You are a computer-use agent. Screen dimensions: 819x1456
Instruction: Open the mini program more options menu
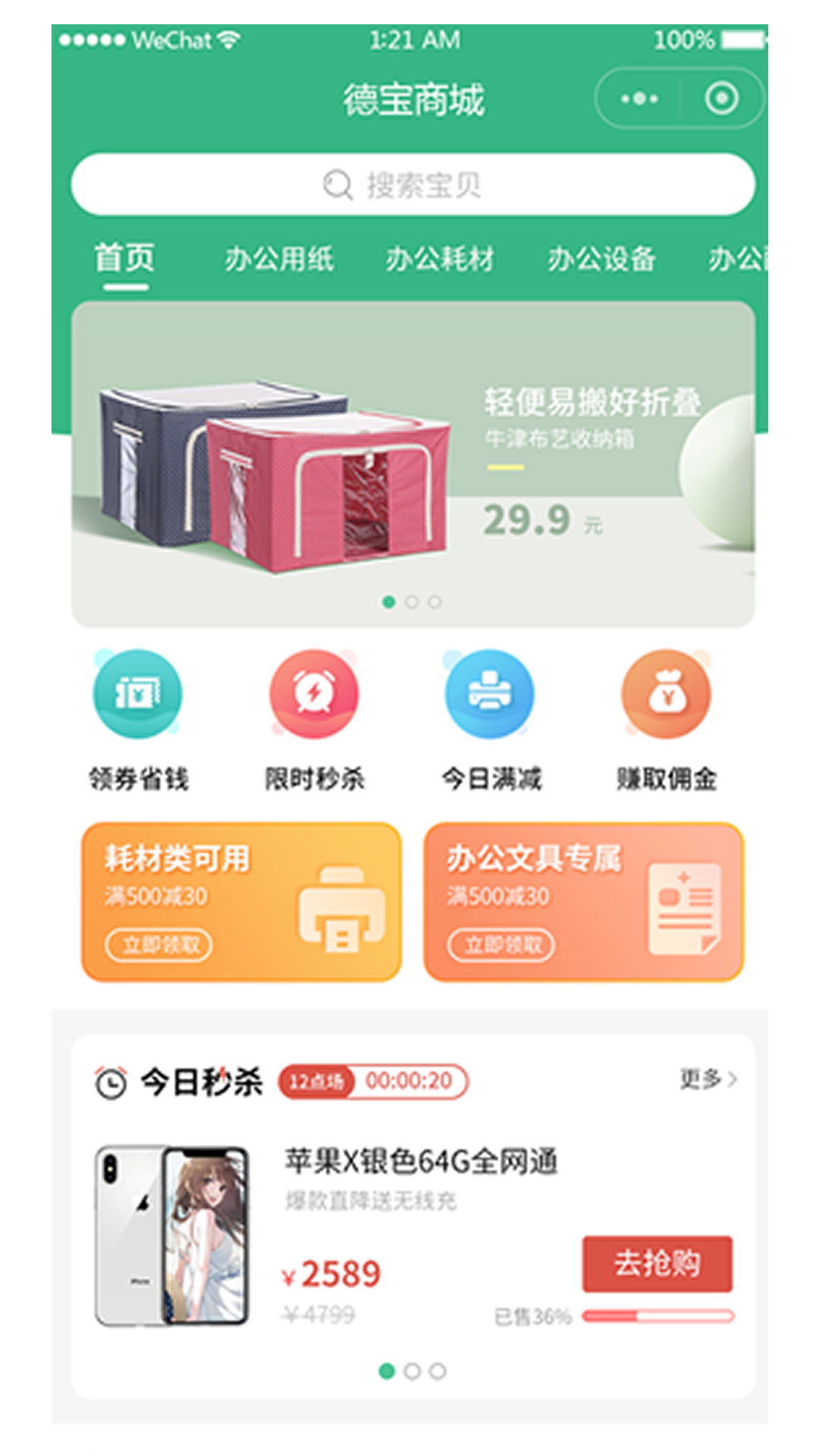(639, 99)
